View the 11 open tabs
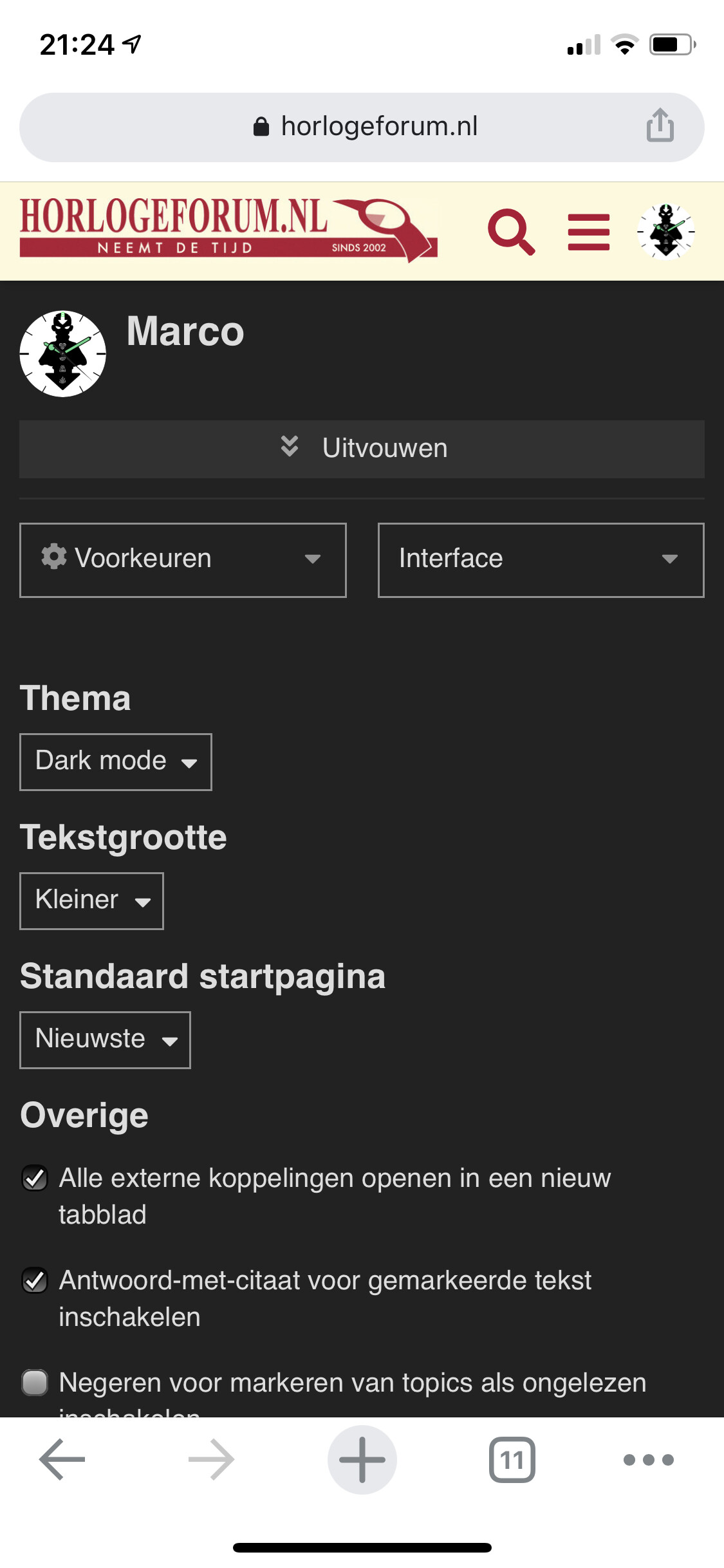The width and height of the screenshot is (724, 1568). (512, 1459)
